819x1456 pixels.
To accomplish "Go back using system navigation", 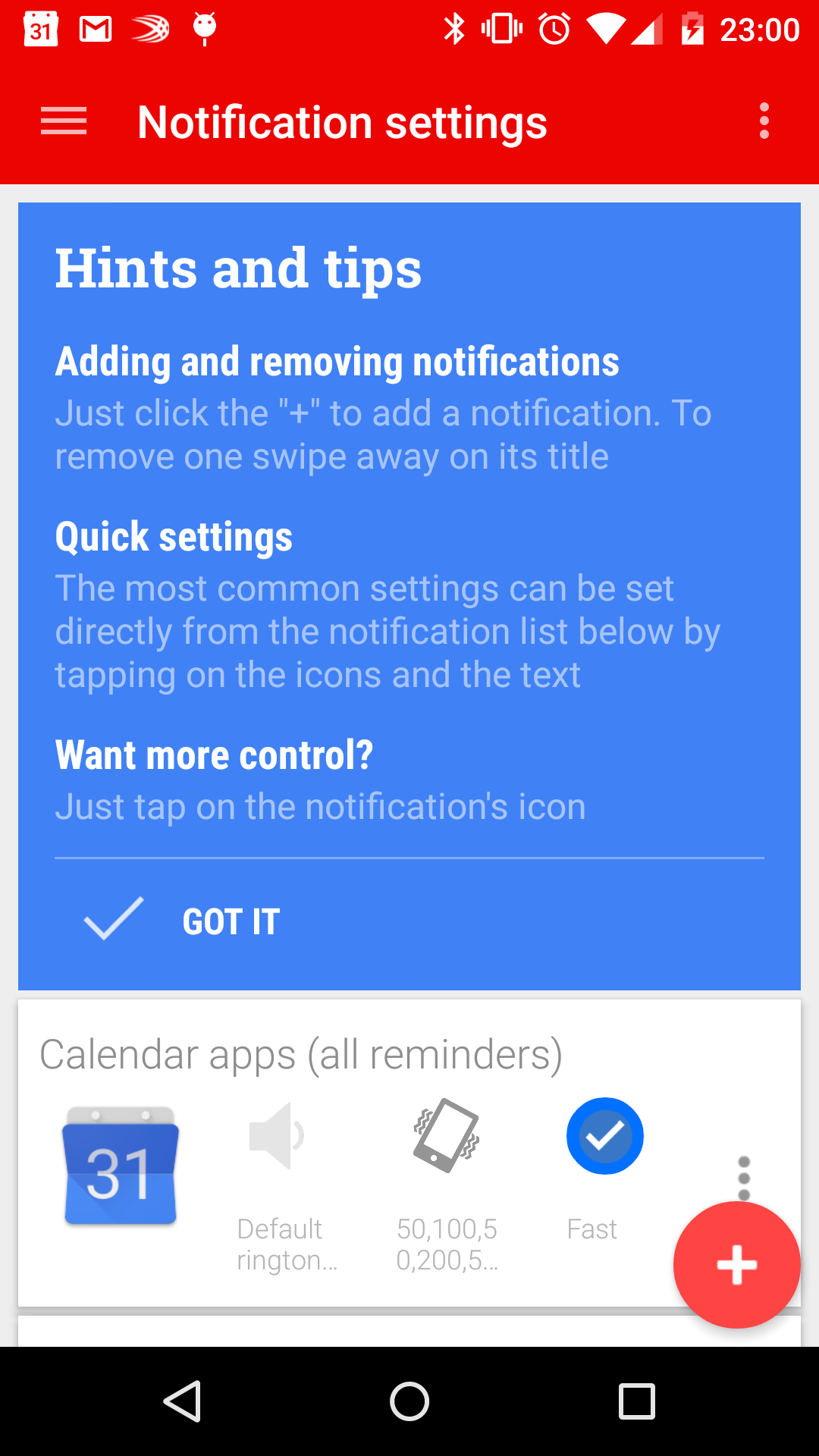I will (182, 1401).
